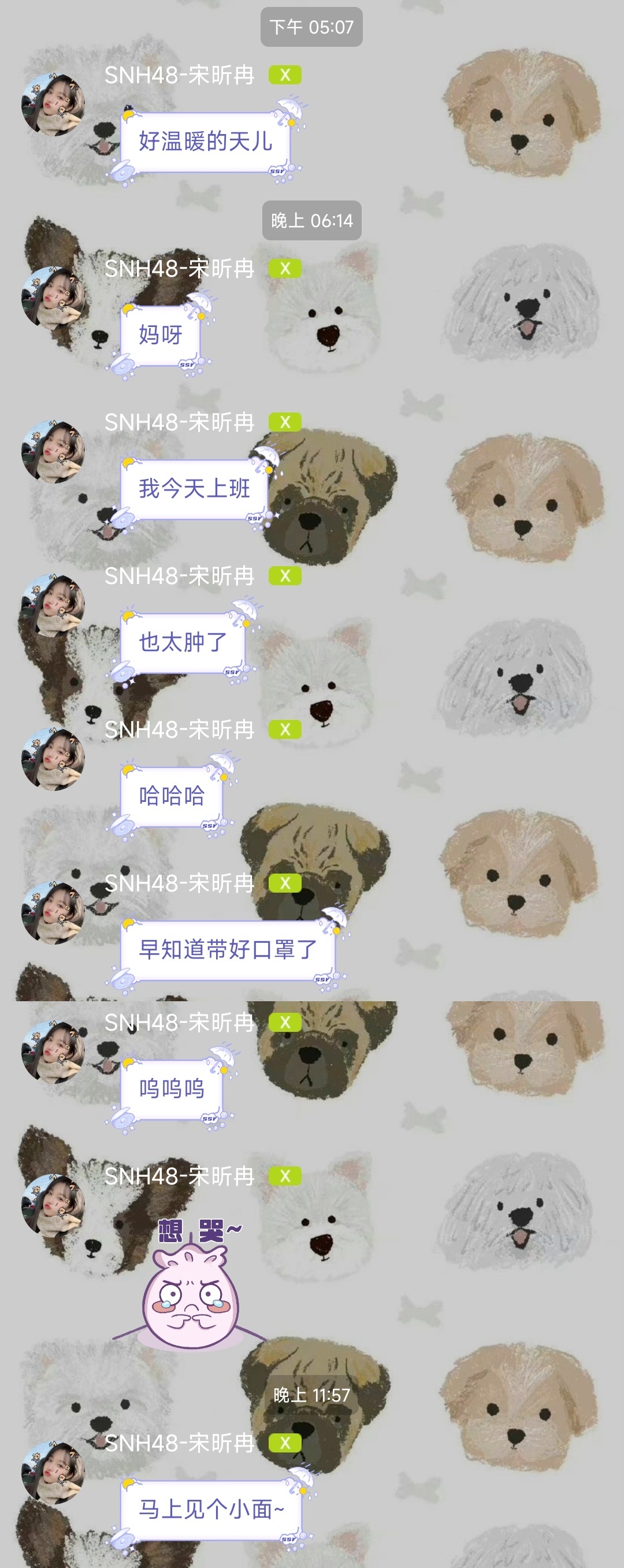Tap the message bubble 也太肿了
Screen dimensions: 624x1568
(183, 643)
